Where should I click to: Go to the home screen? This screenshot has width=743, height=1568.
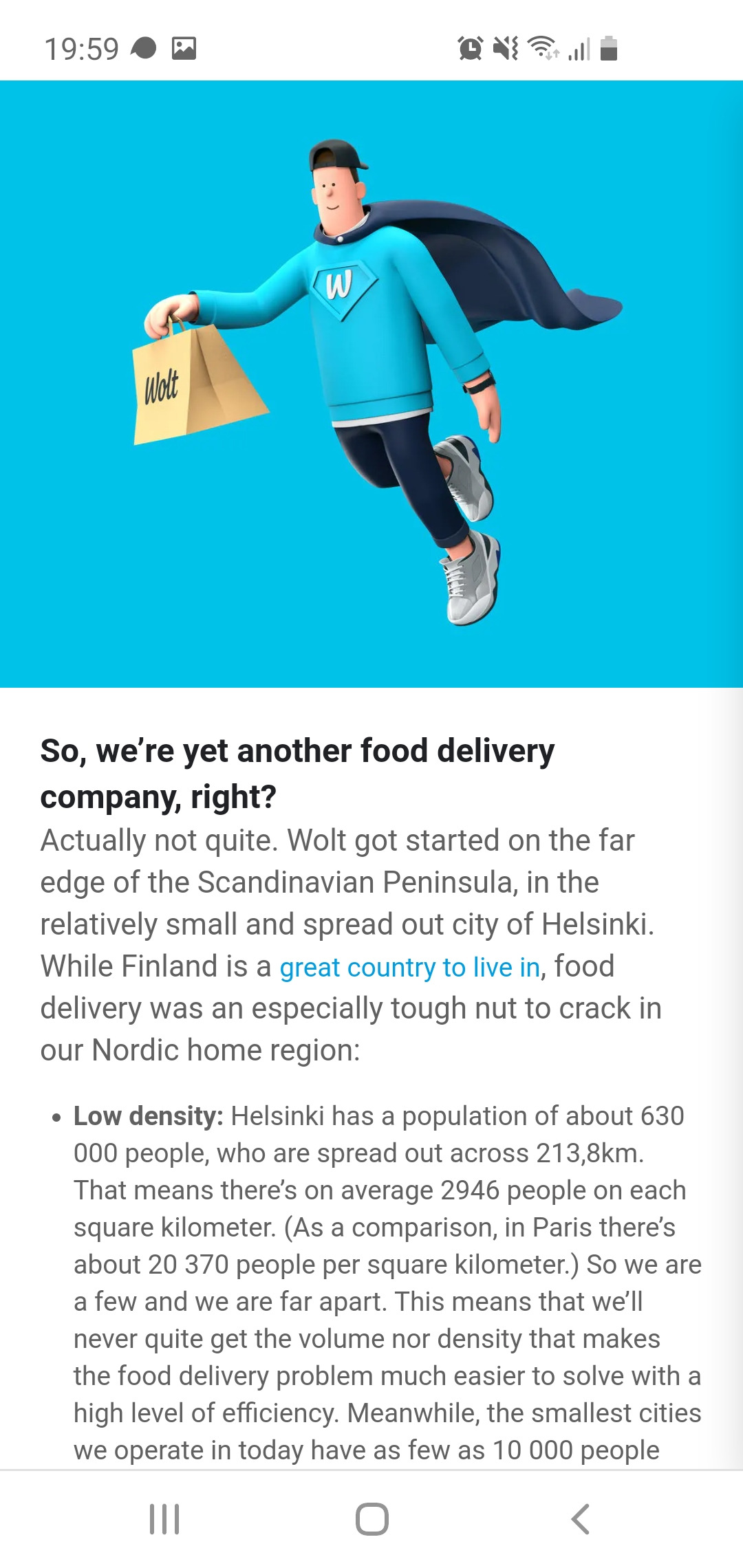point(371,1519)
